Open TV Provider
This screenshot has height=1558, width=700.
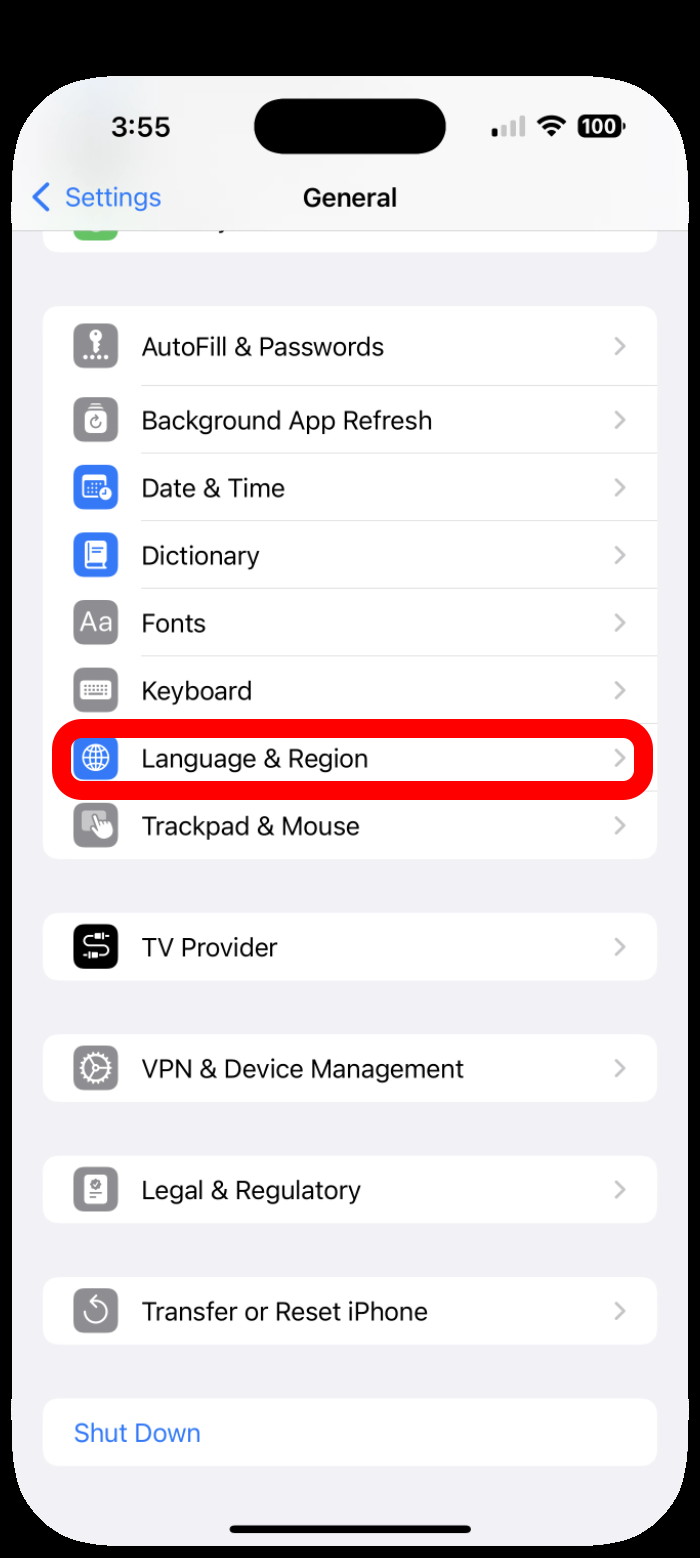coord(209,947)
